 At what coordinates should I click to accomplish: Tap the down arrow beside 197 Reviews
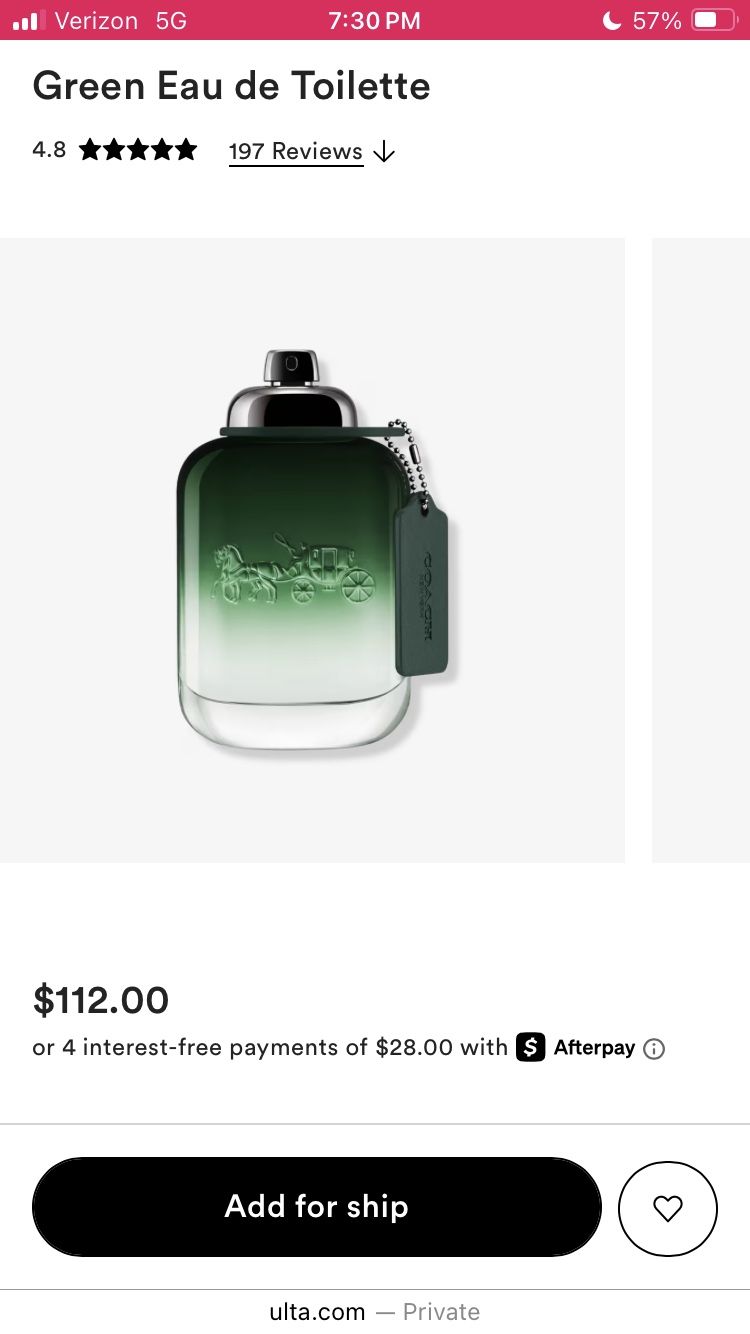tap(385, 152)
